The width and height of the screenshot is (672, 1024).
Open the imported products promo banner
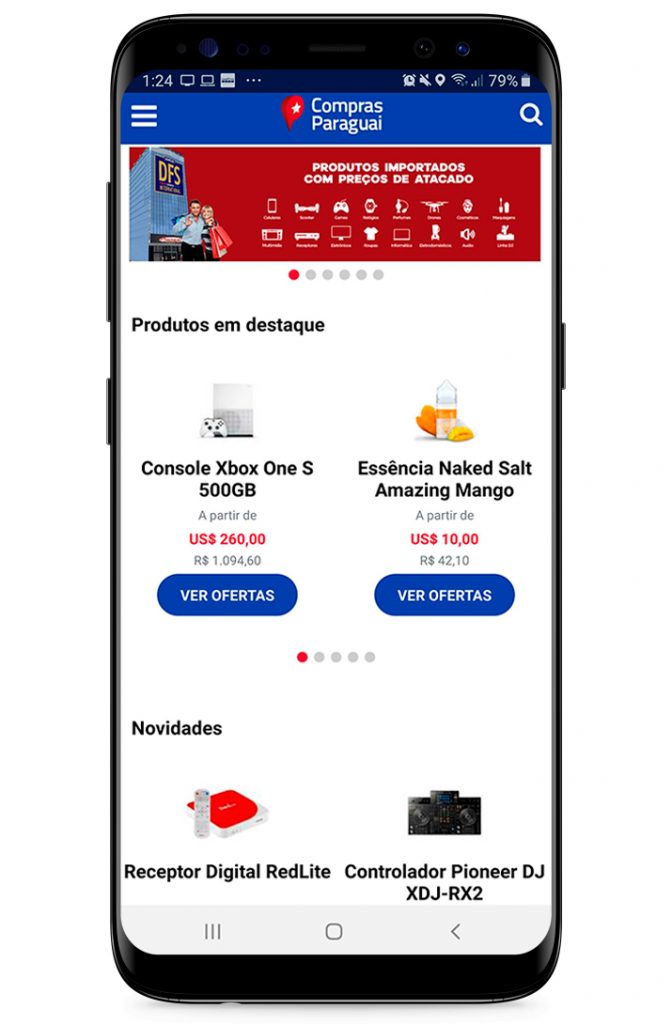click(x=335, y=204)
